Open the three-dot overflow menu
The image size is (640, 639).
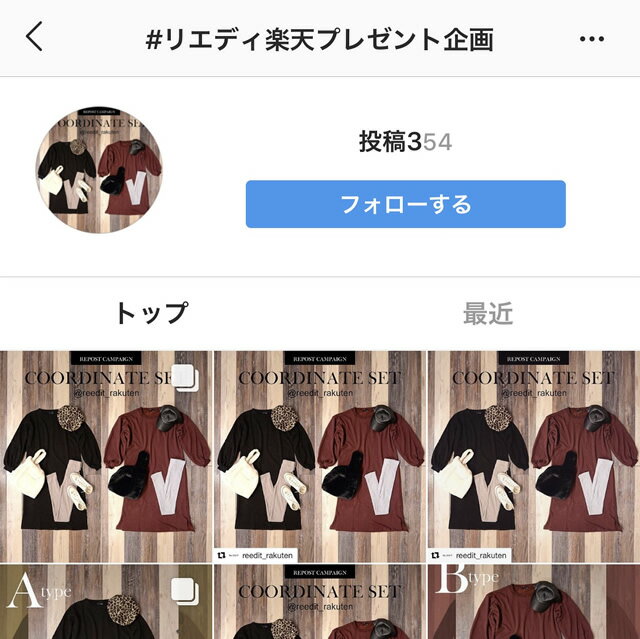[x=591, y=39]
